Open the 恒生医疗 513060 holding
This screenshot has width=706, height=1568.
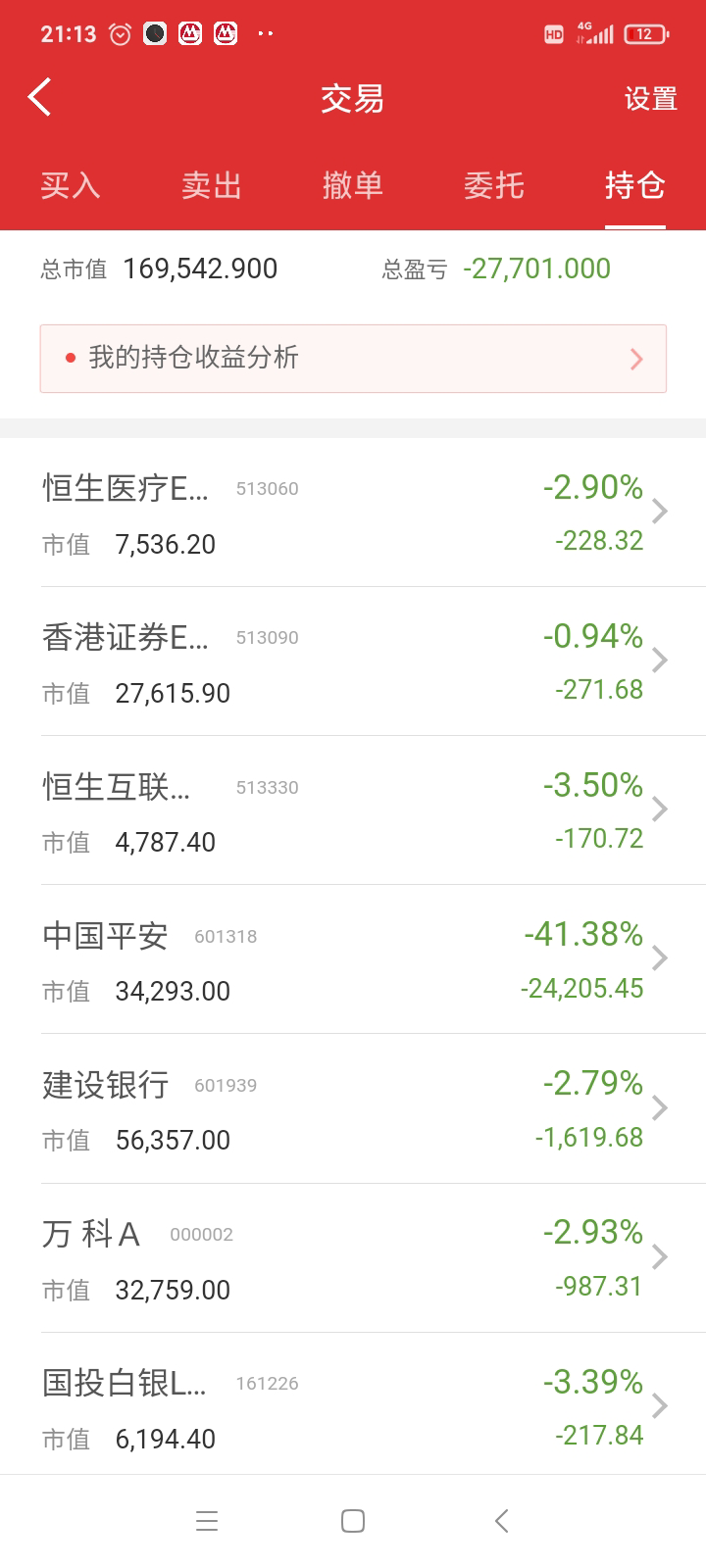coord(353,513)
